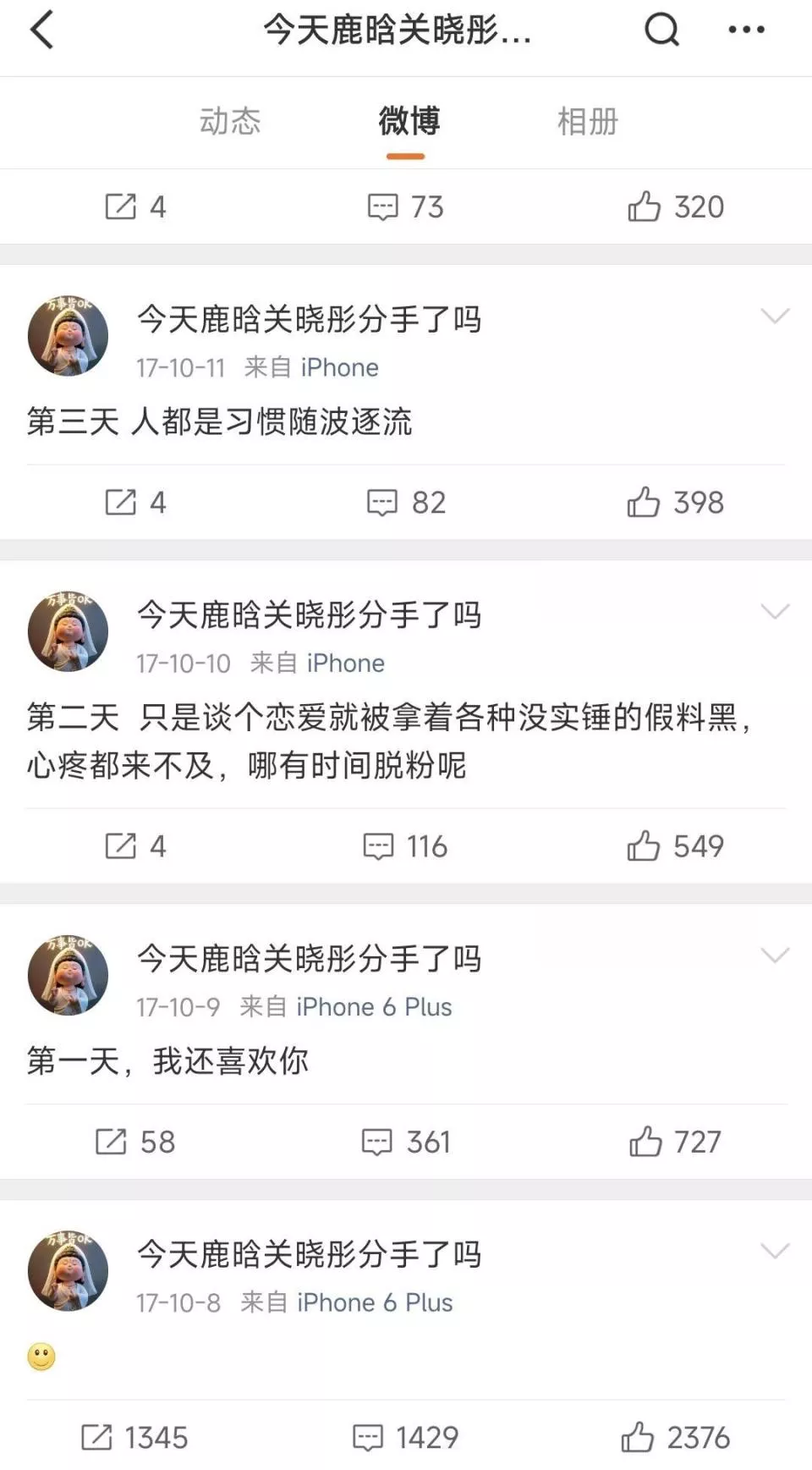The height and width of the screenshot is (1470, 812).
Task: Repost the 第一天 post with 58 reposts
Action: pyautogui.click(x=135, y=1142)
